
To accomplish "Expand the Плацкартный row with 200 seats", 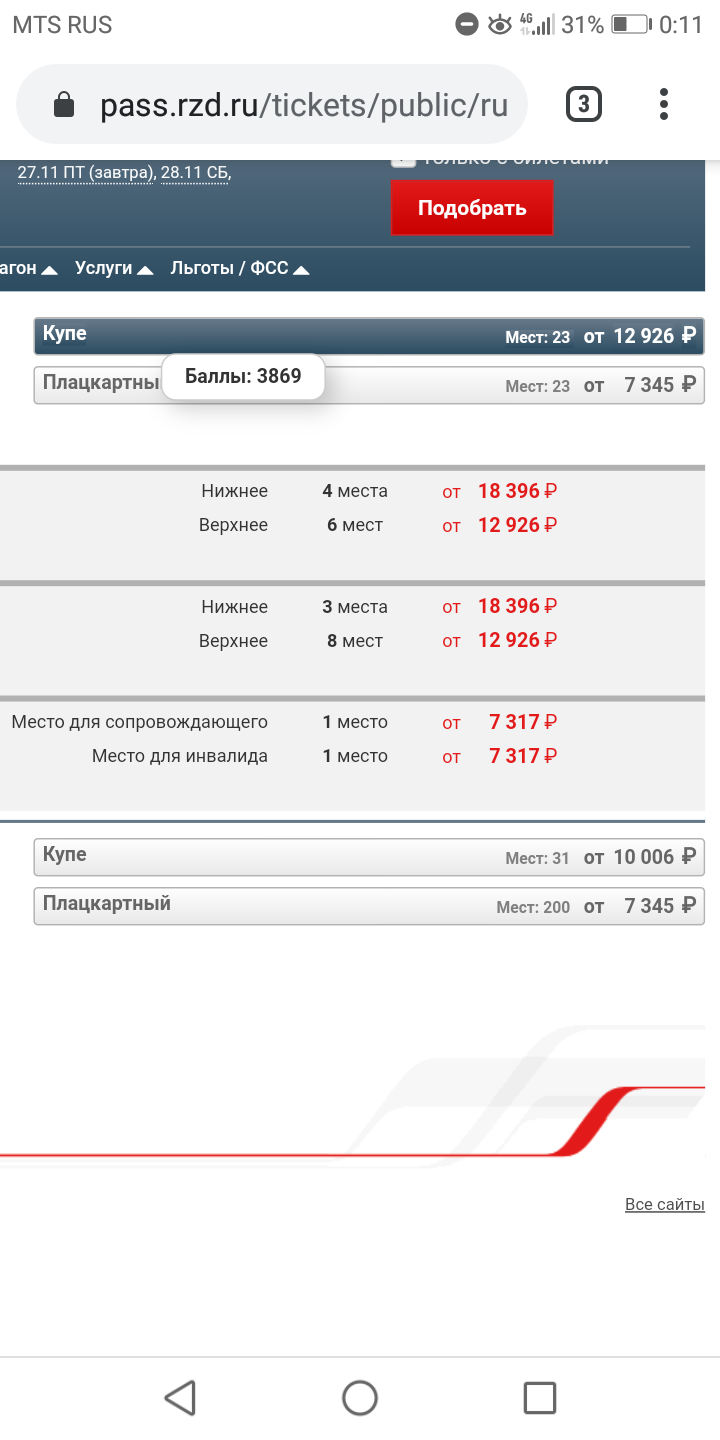I will 368,905.
